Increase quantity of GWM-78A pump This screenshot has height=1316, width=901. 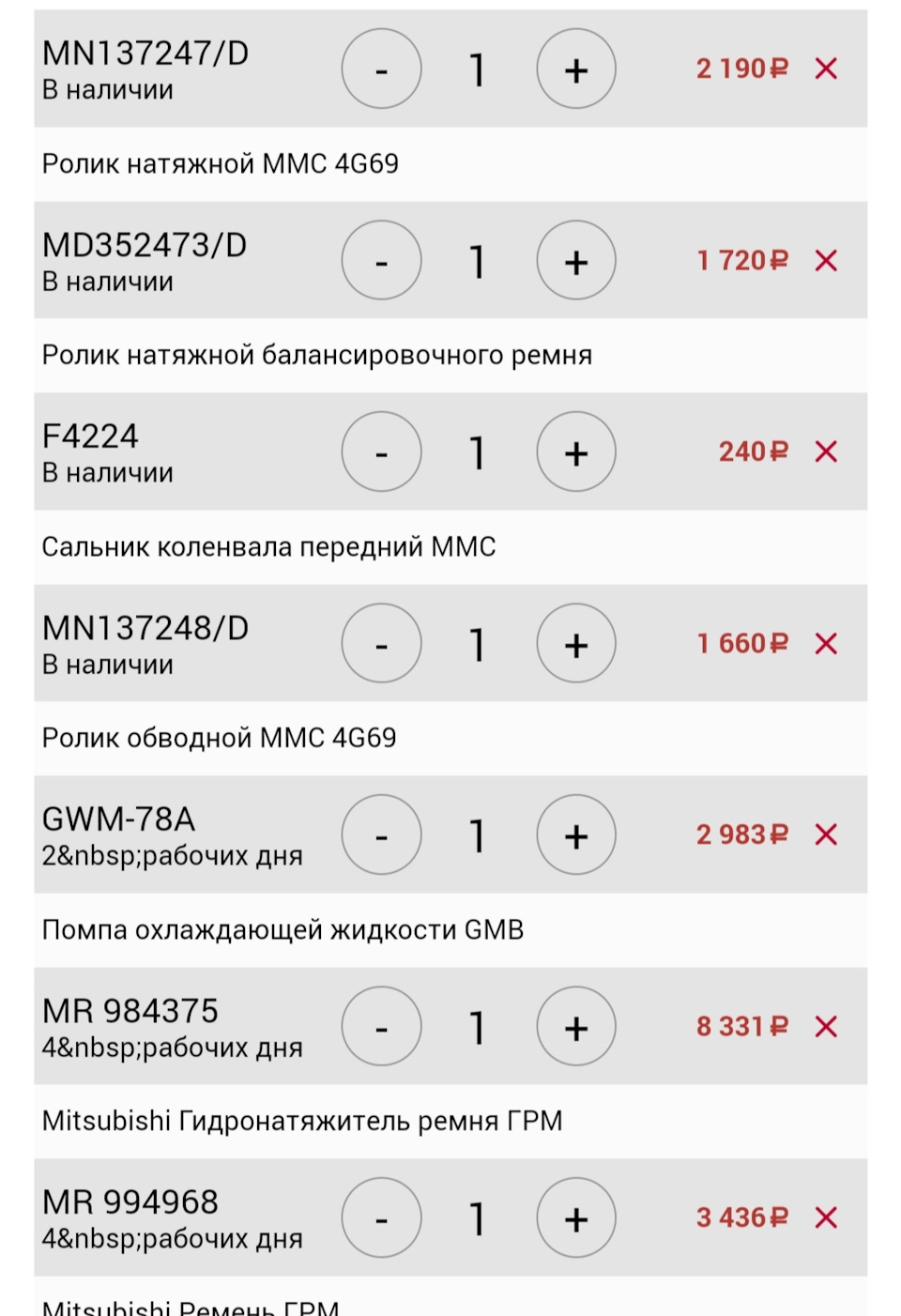pos(576,835)
